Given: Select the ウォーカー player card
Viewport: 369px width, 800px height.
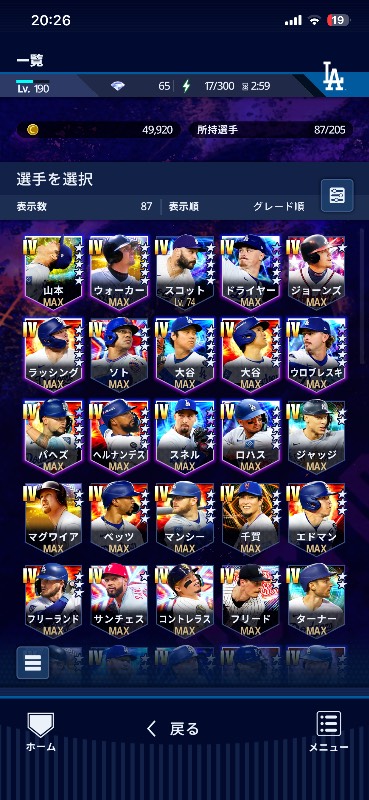Looking at the screenshot, I should coord(119,273).
